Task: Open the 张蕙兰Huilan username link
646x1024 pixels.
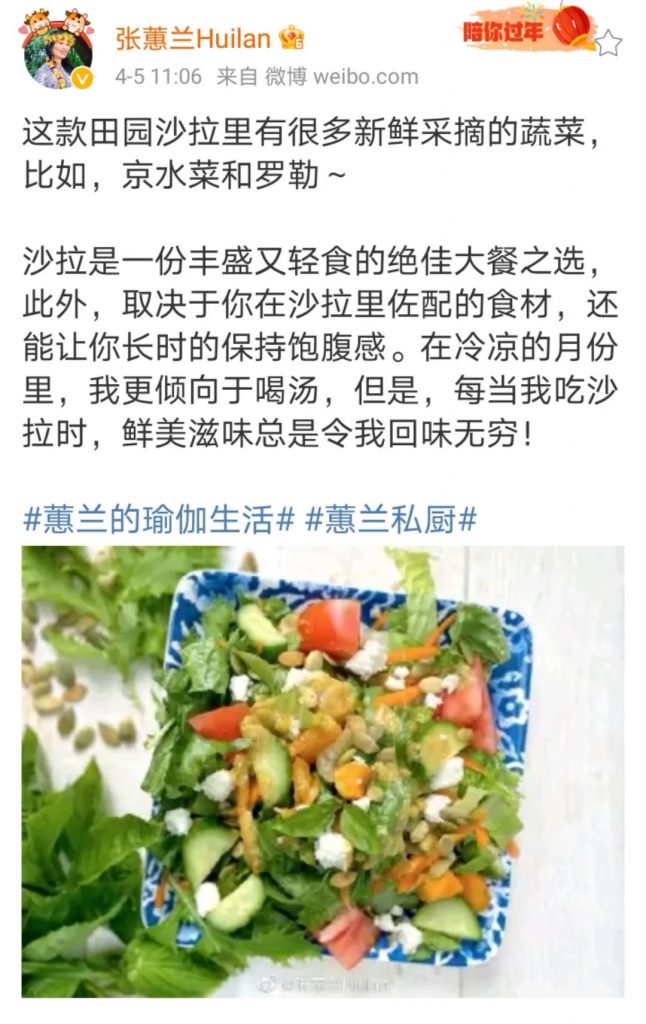Action: 193,38
